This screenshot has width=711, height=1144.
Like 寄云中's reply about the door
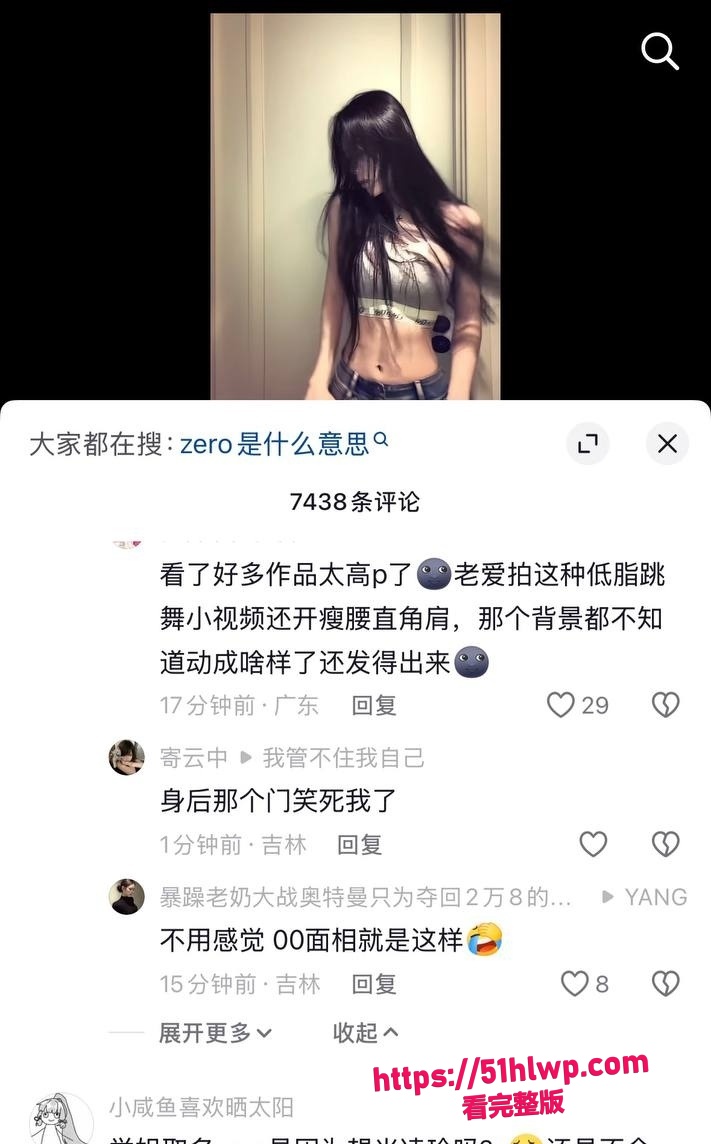pyautogui.click(x=593, y=844)
